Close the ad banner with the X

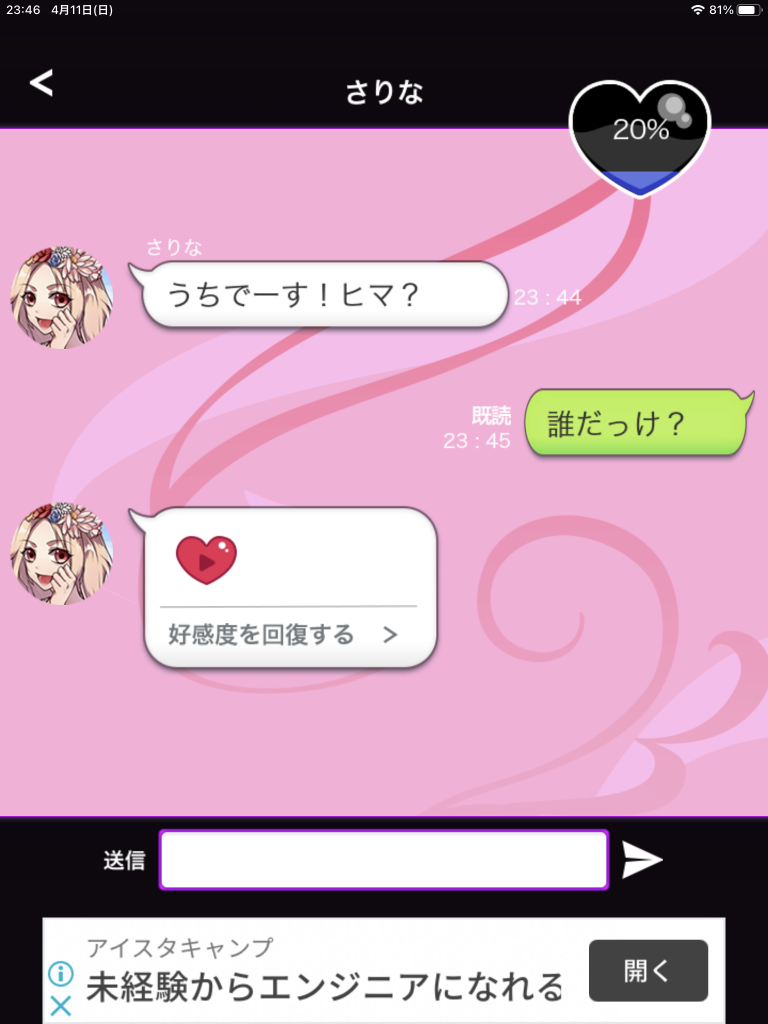pyautogui.click(x=61, y=1005)
